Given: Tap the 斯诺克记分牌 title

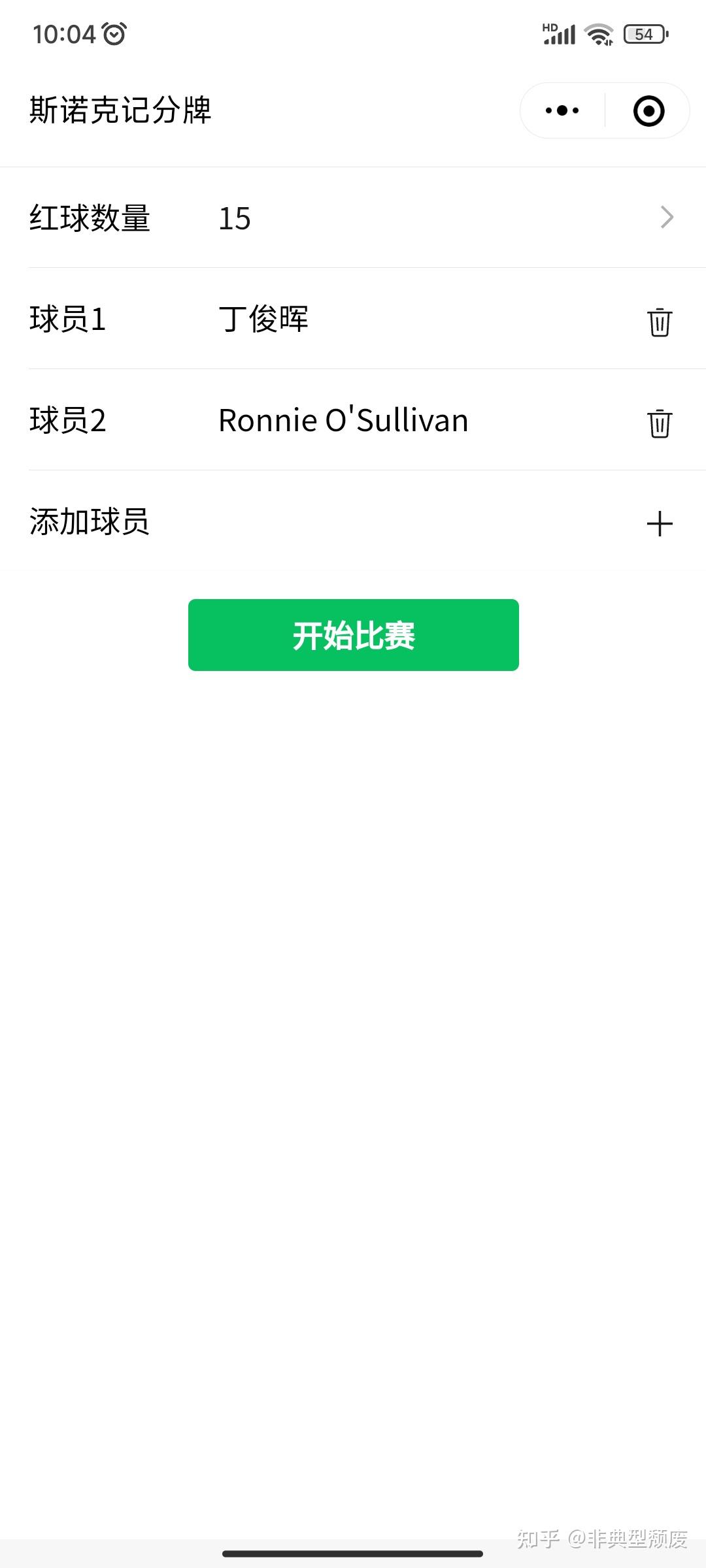Looking at the screenshot, I should pyautogui.click(x=121, y=110).
